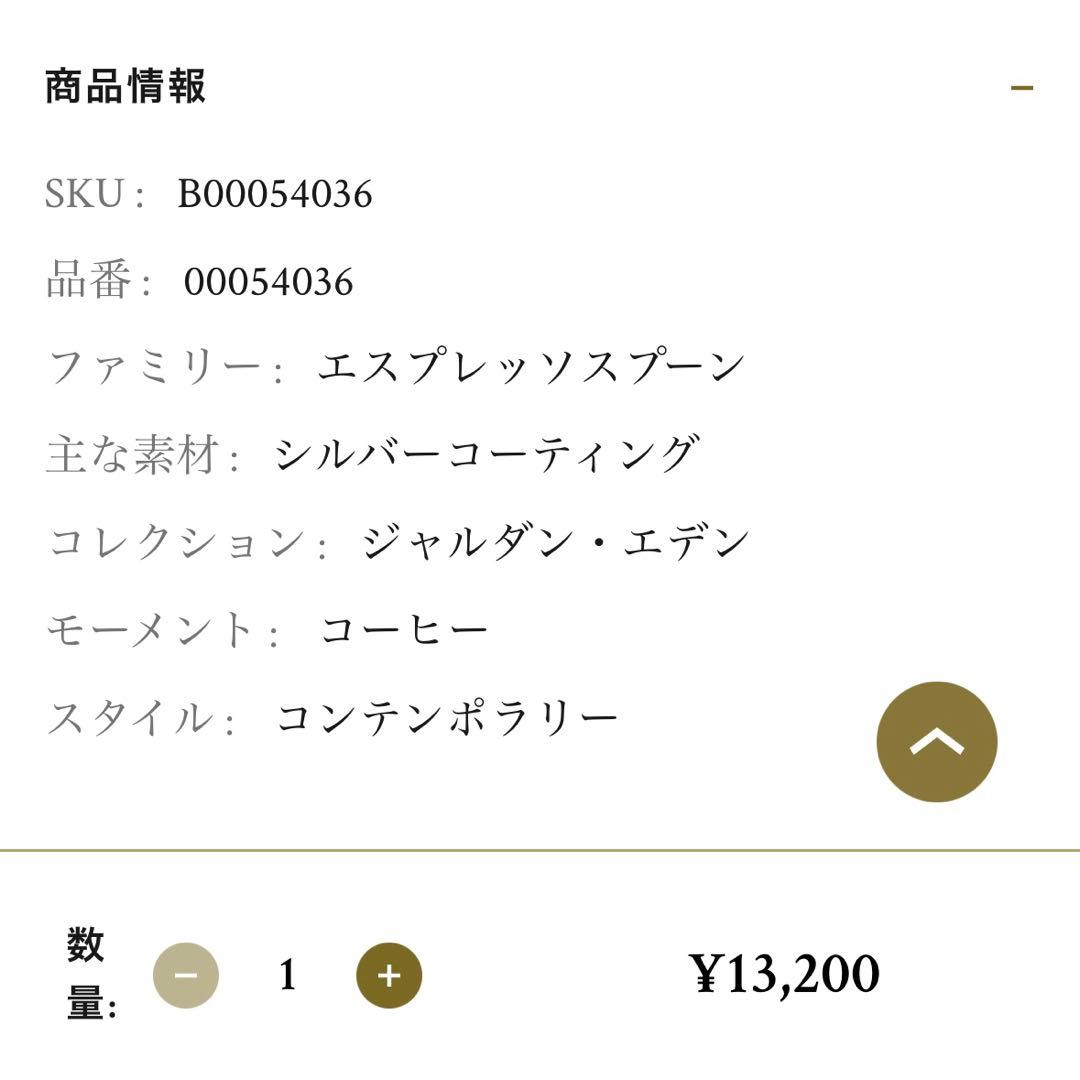Tap the scroll-to-top arrow button

(936, 742)
